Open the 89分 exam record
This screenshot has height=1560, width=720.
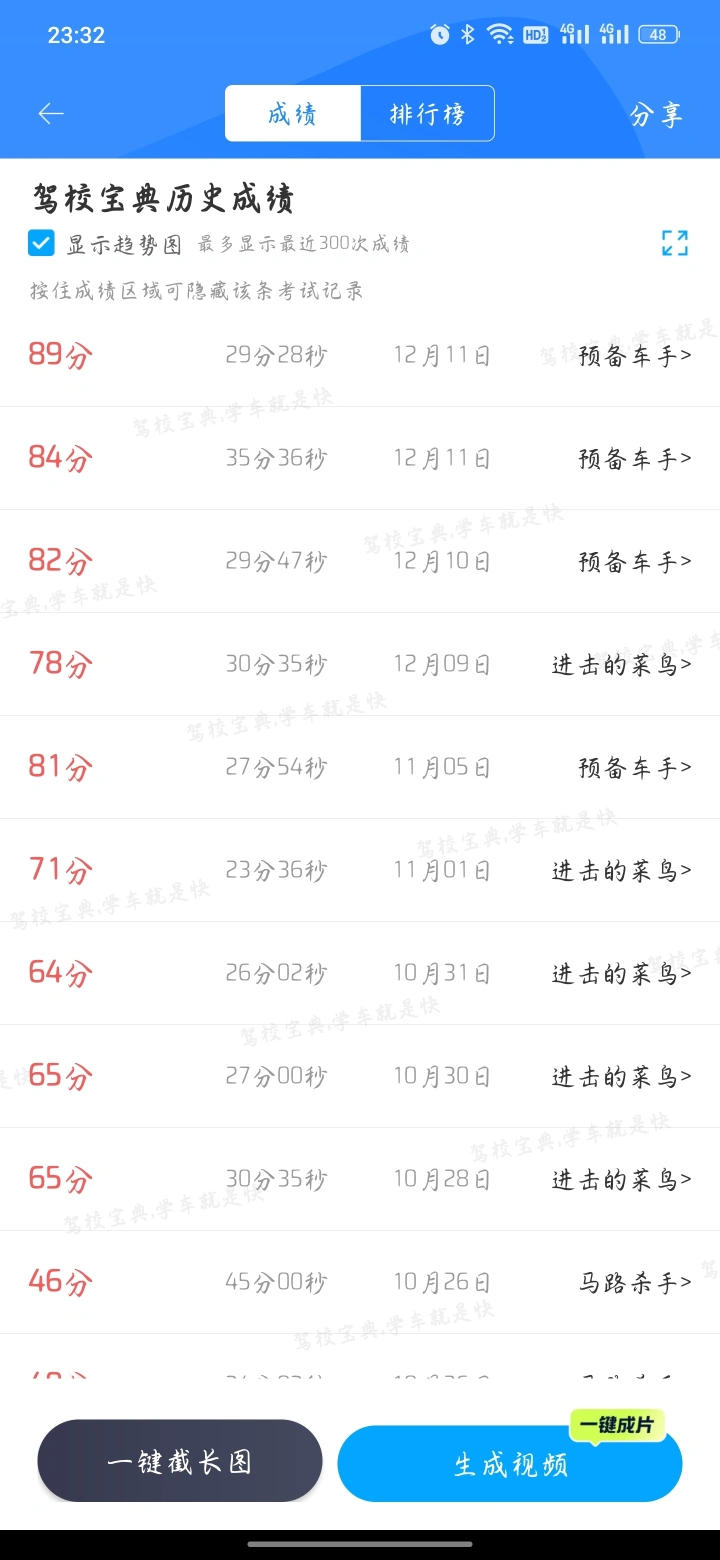pos(360,355)
